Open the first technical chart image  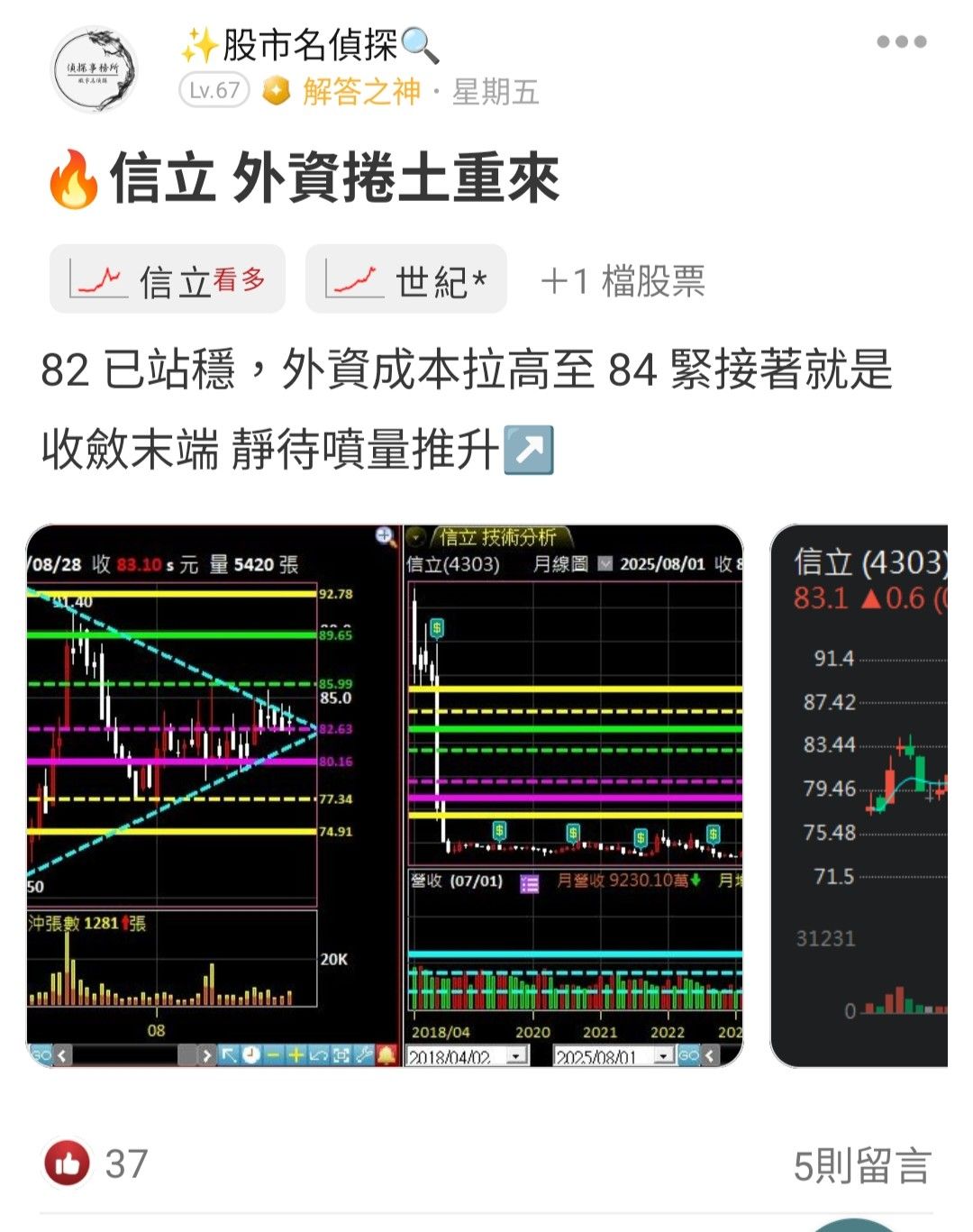tap(386, 796)
